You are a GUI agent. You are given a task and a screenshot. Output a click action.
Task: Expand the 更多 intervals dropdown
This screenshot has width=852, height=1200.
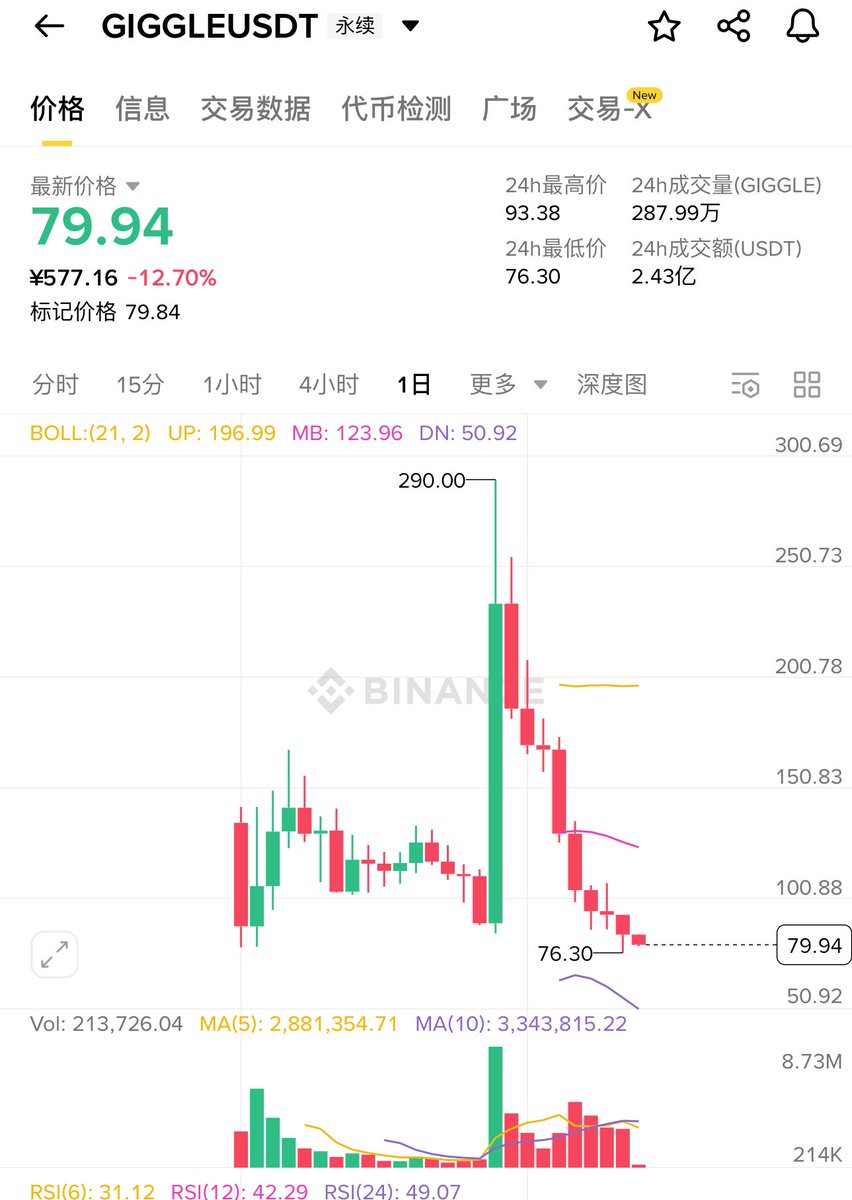tap(508, 384)
